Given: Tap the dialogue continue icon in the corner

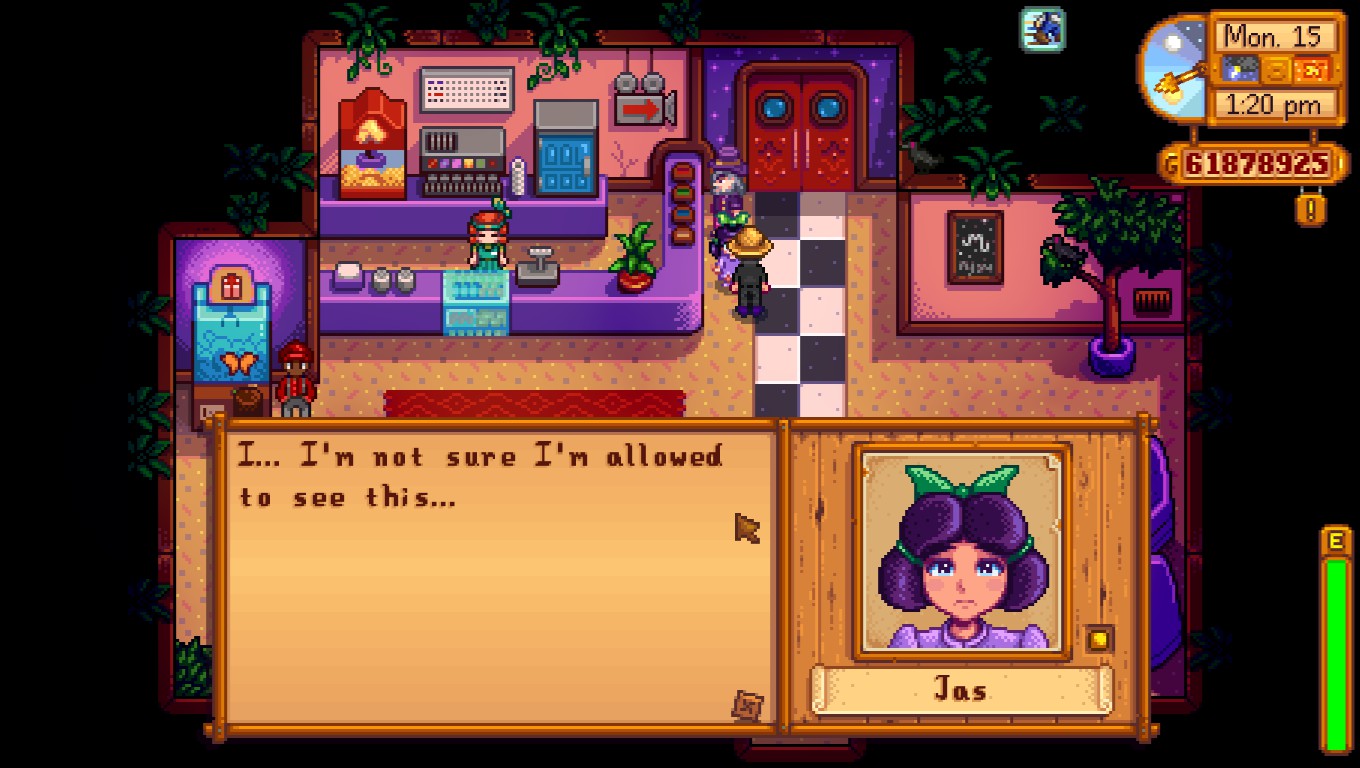Looking at the screenshot, I should pos(747,706).
